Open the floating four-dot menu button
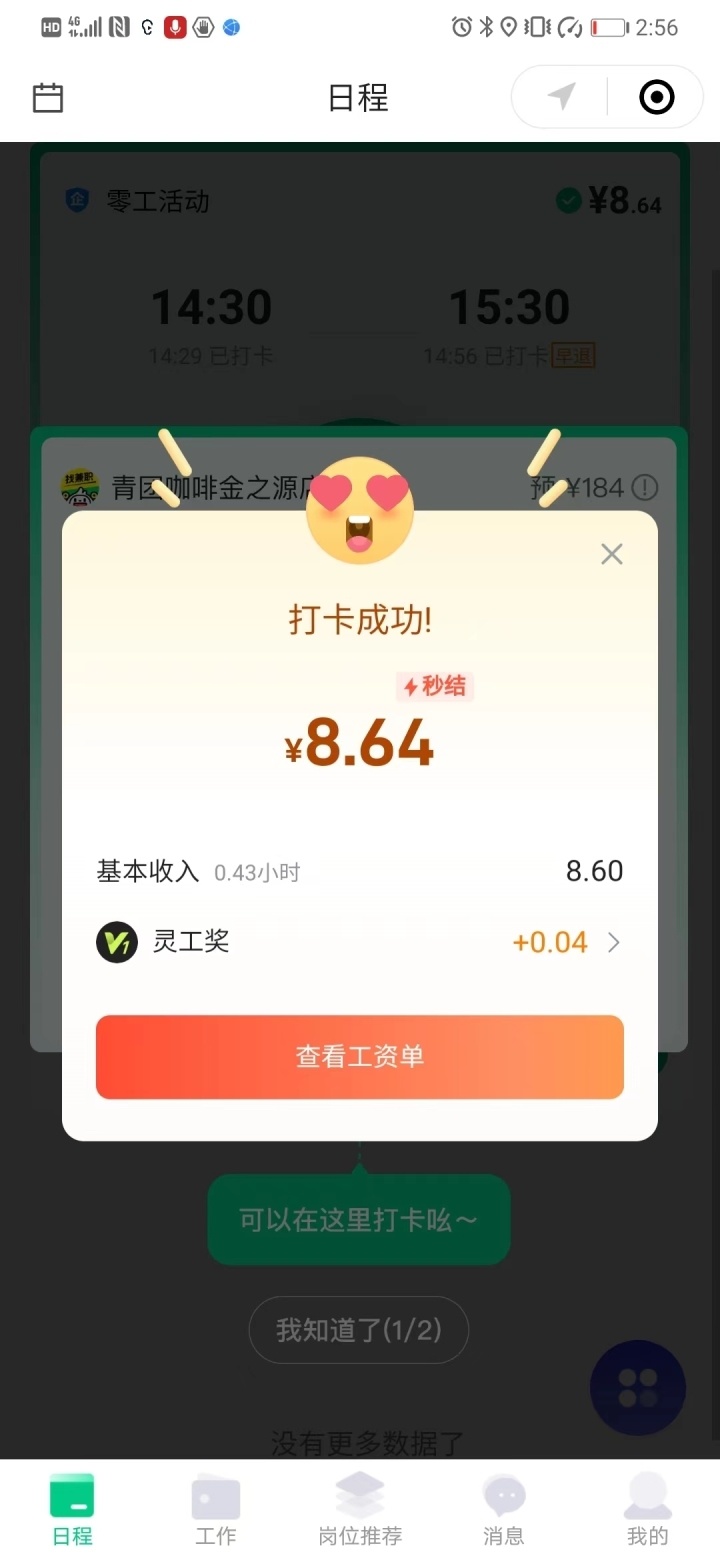720x1560 pixels. click(x=638, y=1388)
